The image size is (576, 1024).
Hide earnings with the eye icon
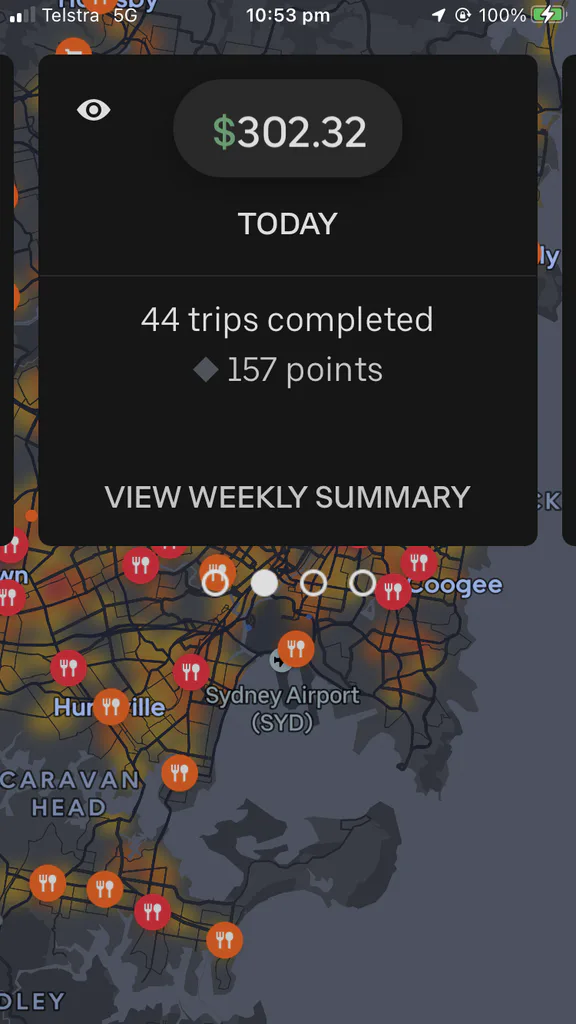93,110
